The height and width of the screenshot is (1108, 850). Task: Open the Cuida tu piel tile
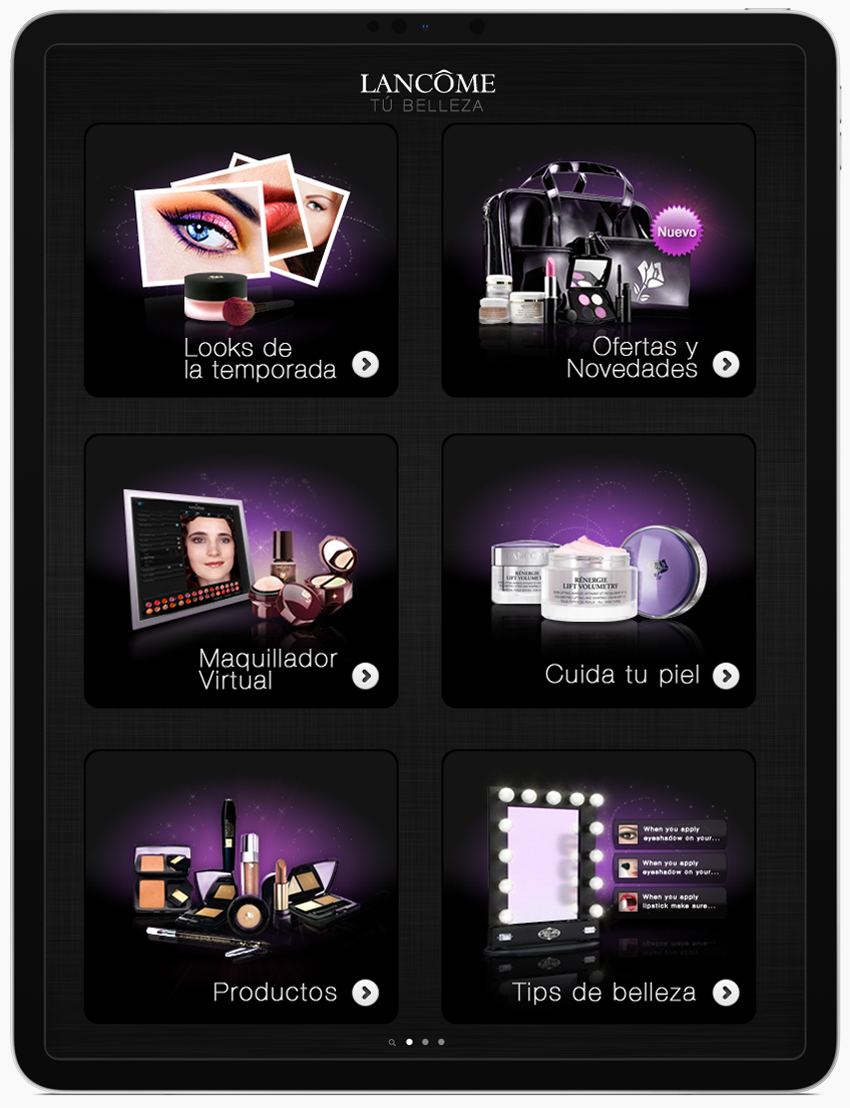[x=598, y=571]
